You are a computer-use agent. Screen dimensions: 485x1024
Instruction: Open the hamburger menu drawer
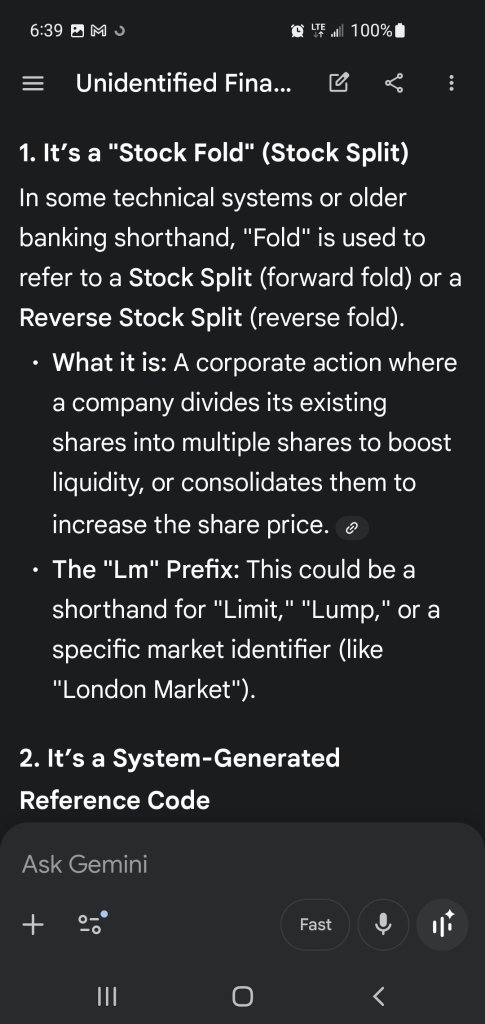coord(33,84)
